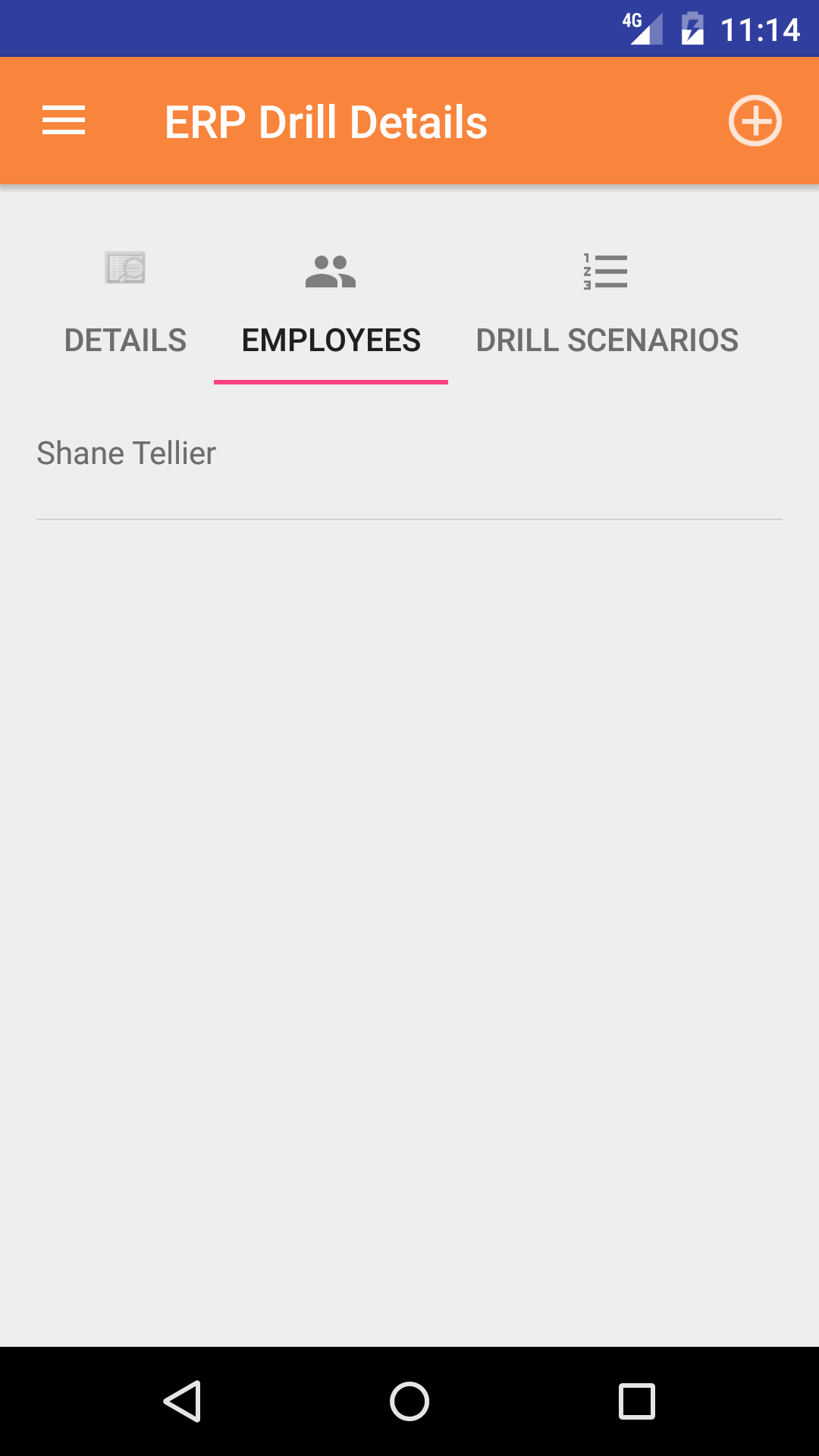
Task: Go to the home screen
Action: (x=409, y=1401)
